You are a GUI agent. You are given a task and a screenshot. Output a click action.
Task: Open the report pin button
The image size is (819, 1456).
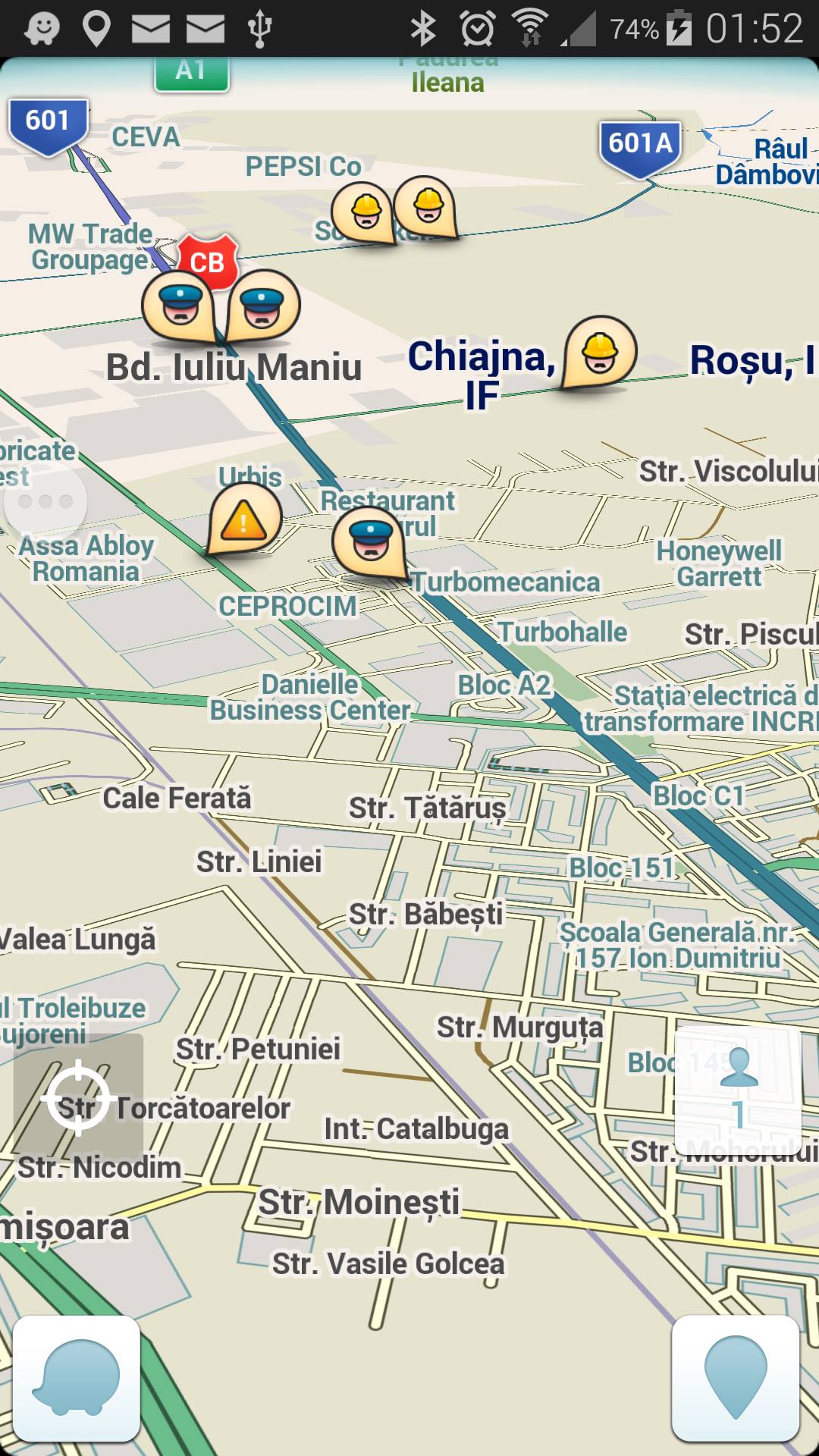click(x=736, y=1378)
